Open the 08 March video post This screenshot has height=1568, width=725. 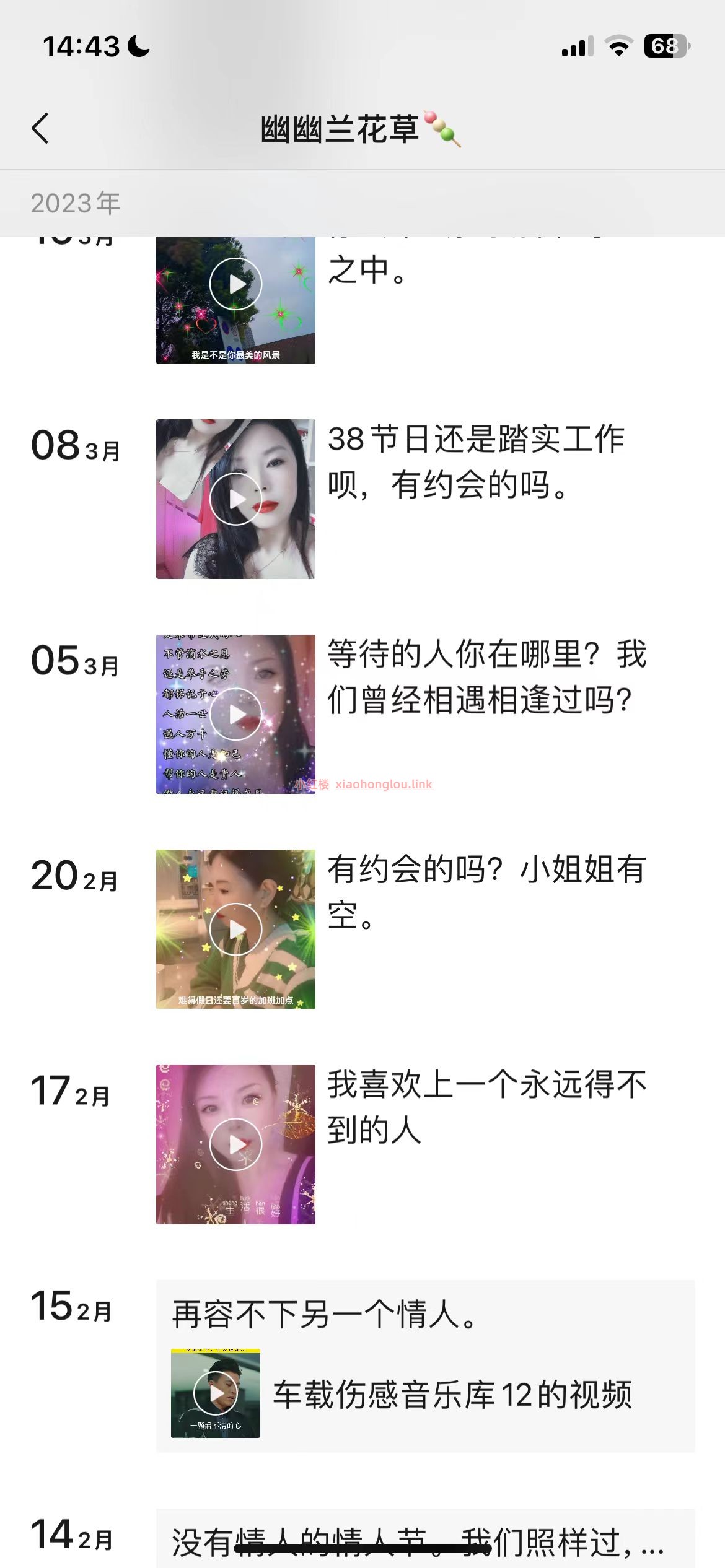(235, 499)
